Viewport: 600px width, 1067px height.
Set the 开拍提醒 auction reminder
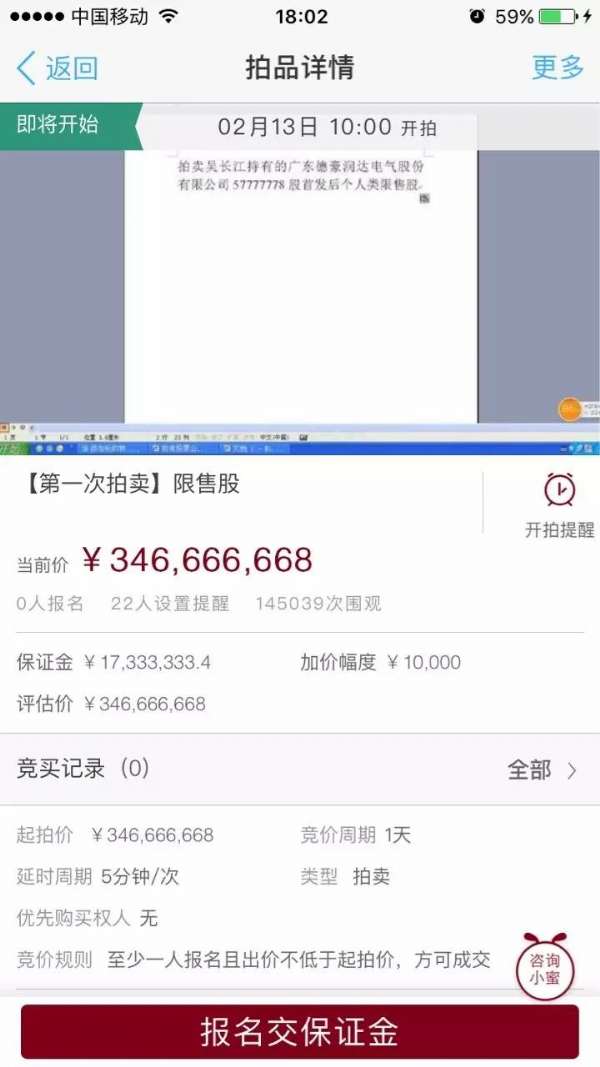click(559, 505)
